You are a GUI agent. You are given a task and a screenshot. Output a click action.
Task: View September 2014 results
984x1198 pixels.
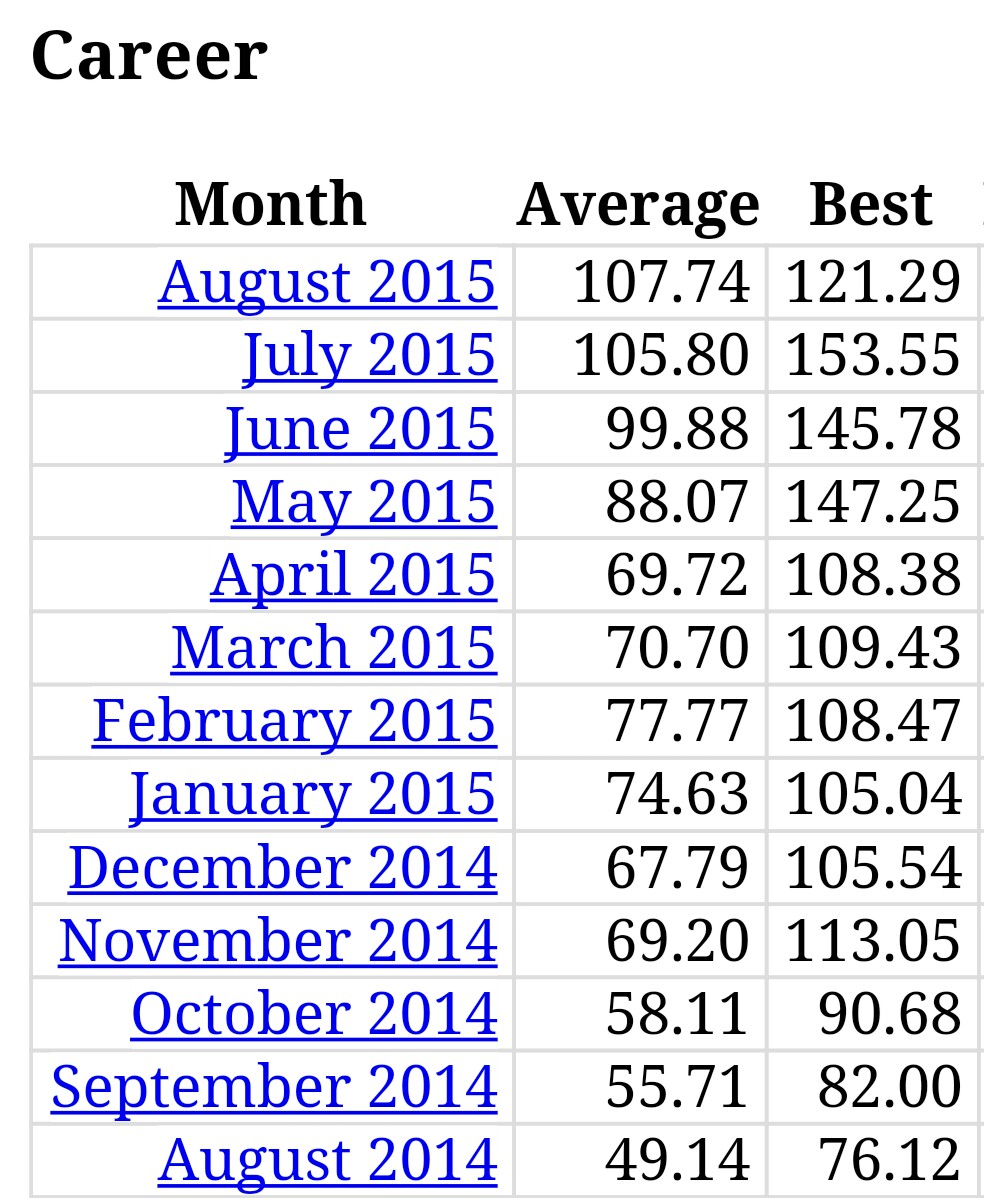click(274, 1087)
